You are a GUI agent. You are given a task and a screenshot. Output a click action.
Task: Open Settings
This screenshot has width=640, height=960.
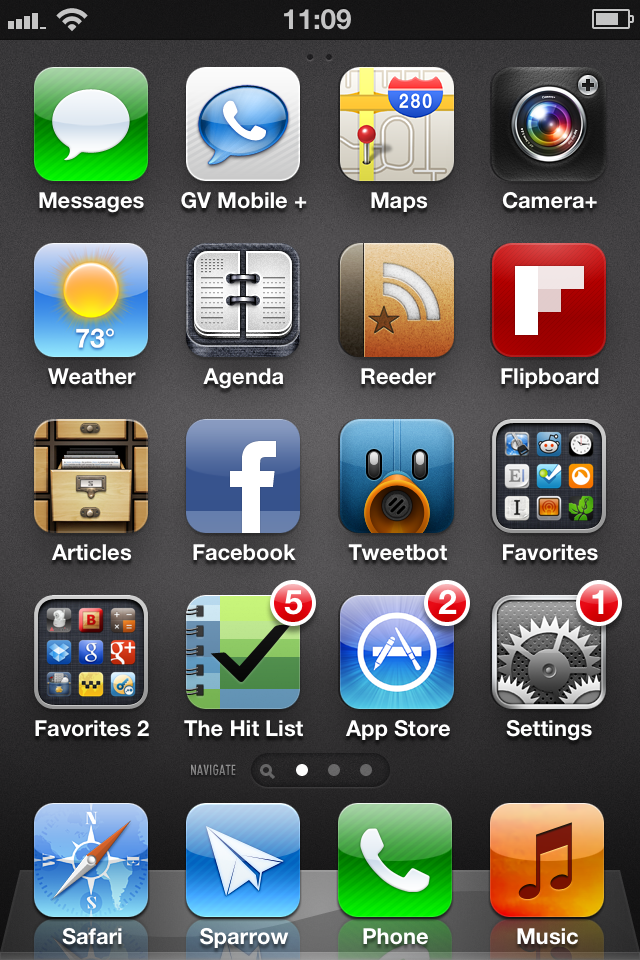tap(548, 652)
